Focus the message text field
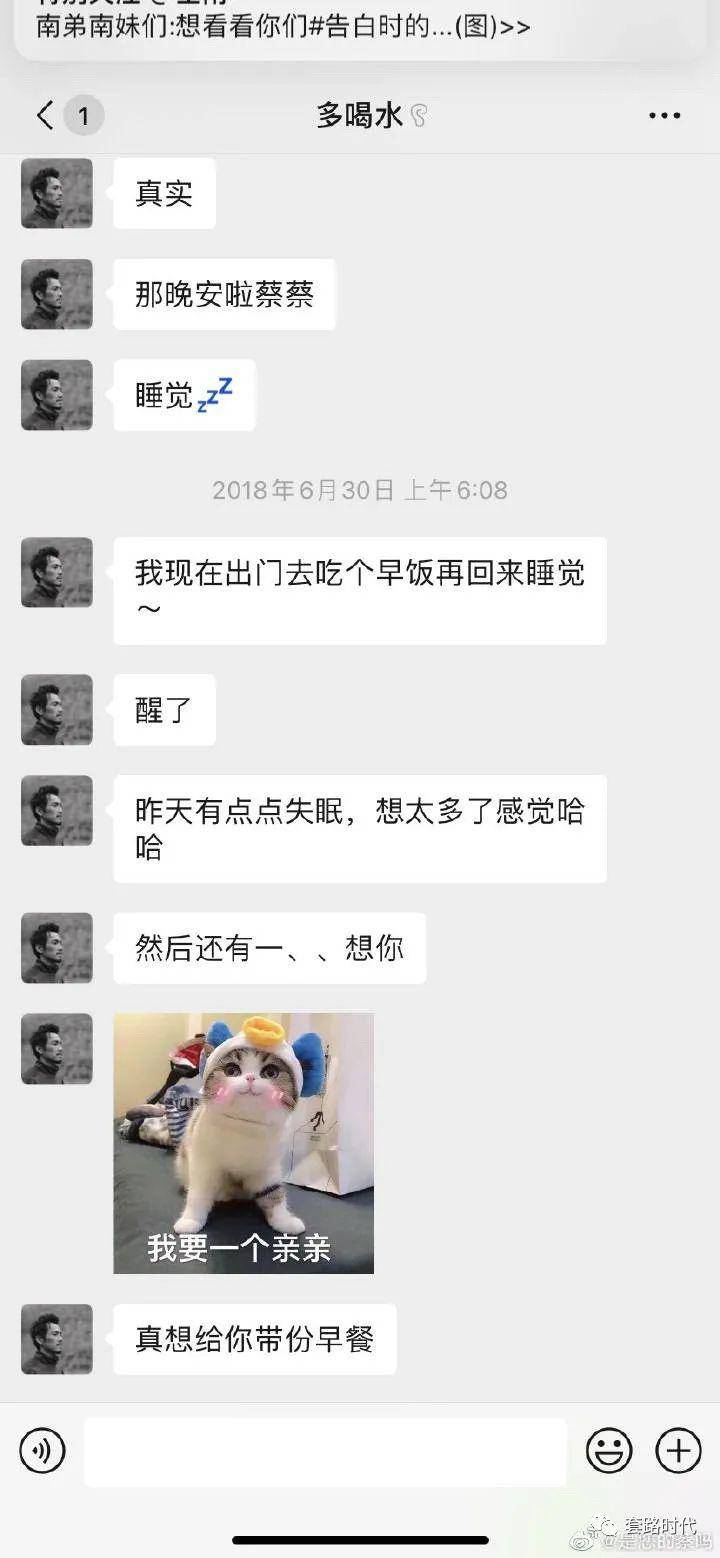This screenshot has height=1558, width=720. point(325,1451)
